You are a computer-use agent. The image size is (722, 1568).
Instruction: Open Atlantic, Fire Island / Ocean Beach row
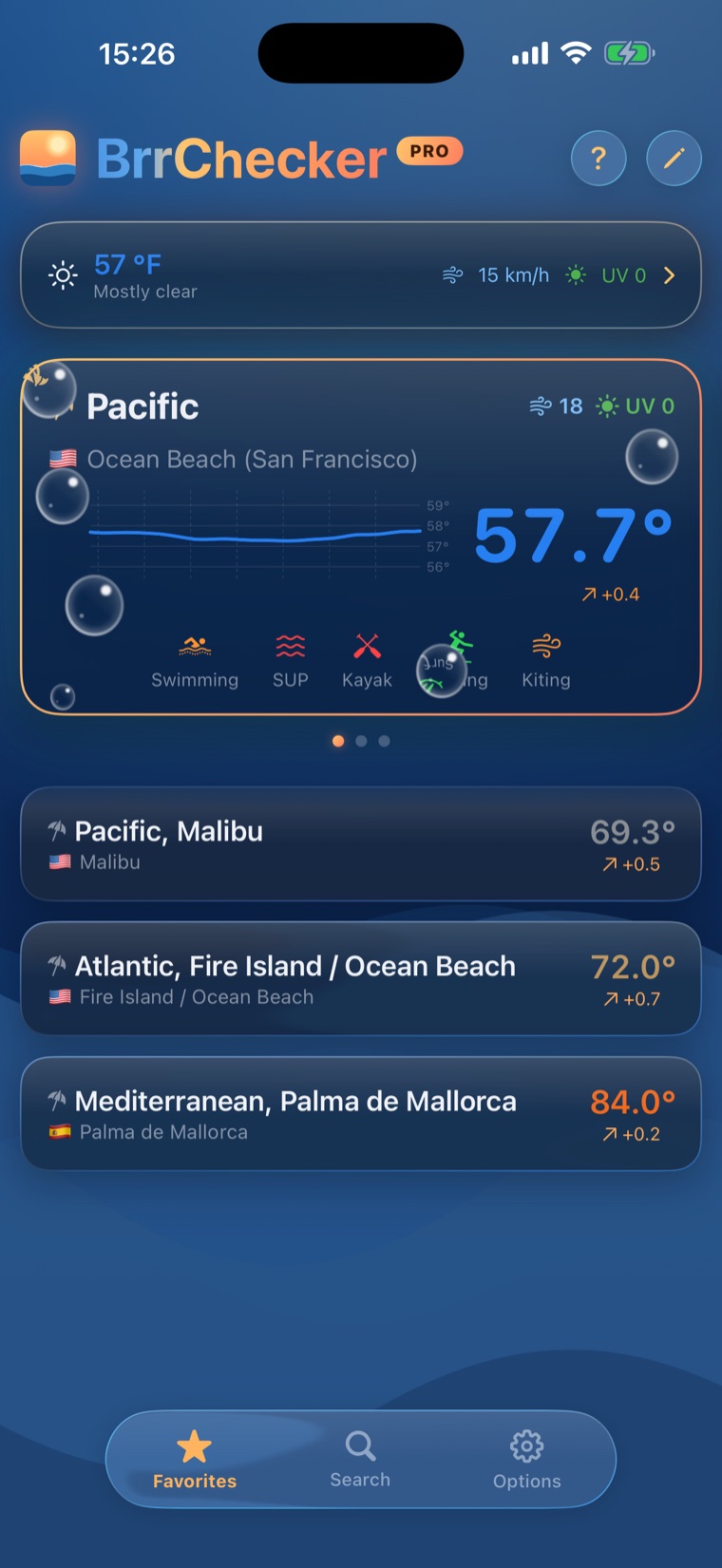[361, 979]
